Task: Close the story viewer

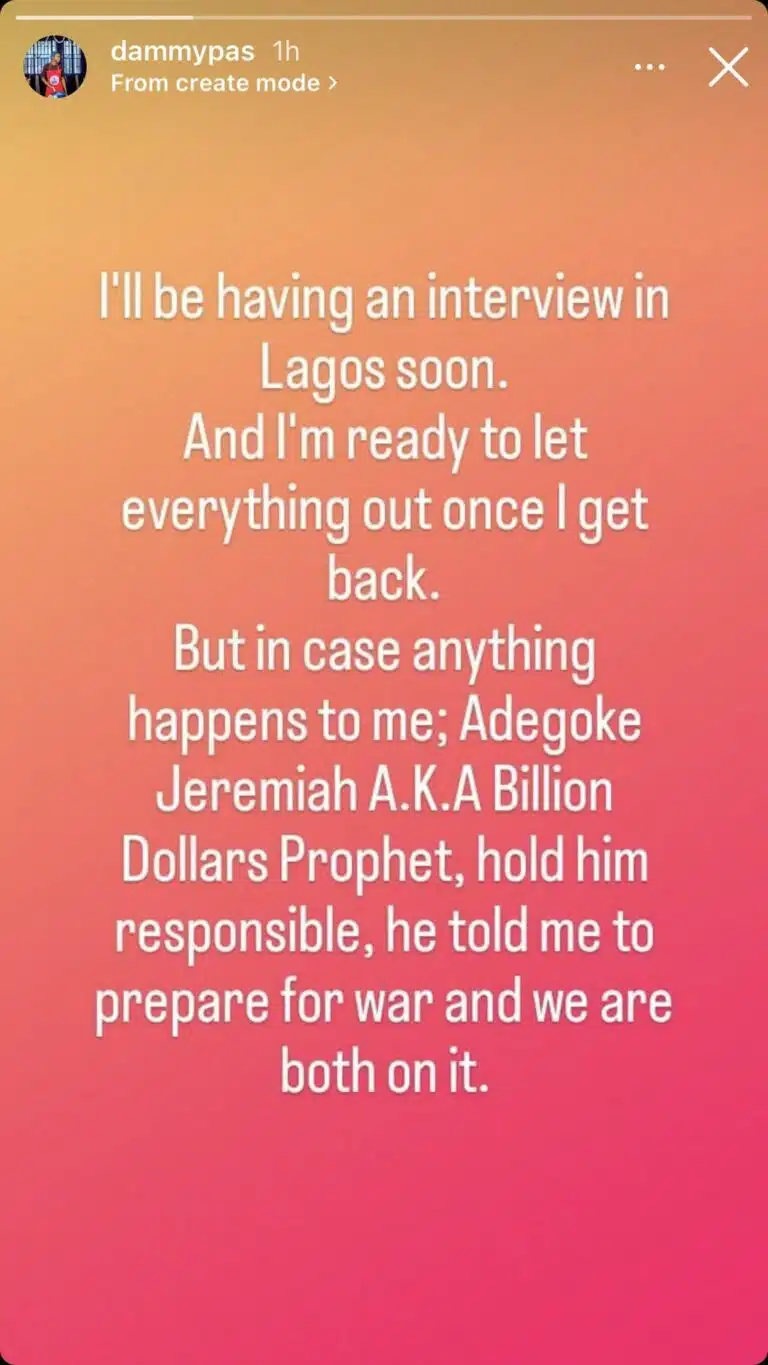Action: click(728, 67)
